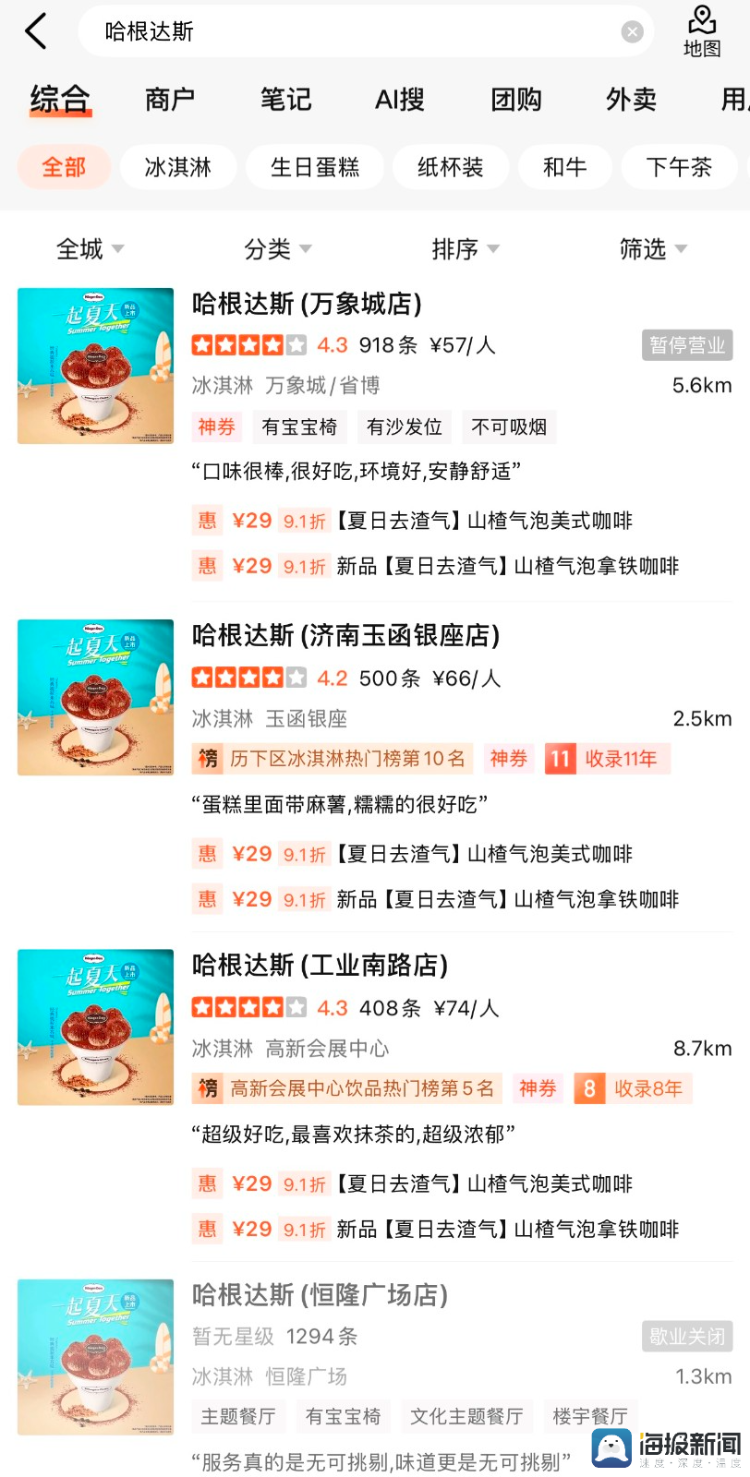This screenshot has width=750, height=1477.
Task: Open the AI搜 tab
Action: 400,99
